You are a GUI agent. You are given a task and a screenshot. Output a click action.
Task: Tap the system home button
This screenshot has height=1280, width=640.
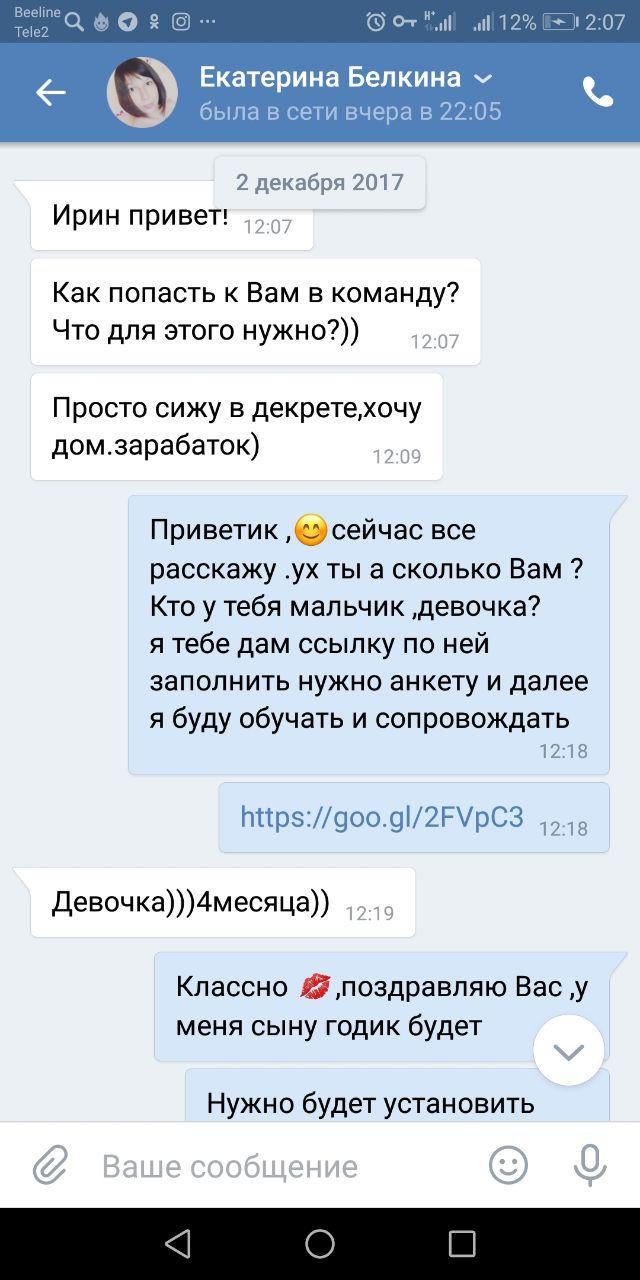[x=320, y=1243]
